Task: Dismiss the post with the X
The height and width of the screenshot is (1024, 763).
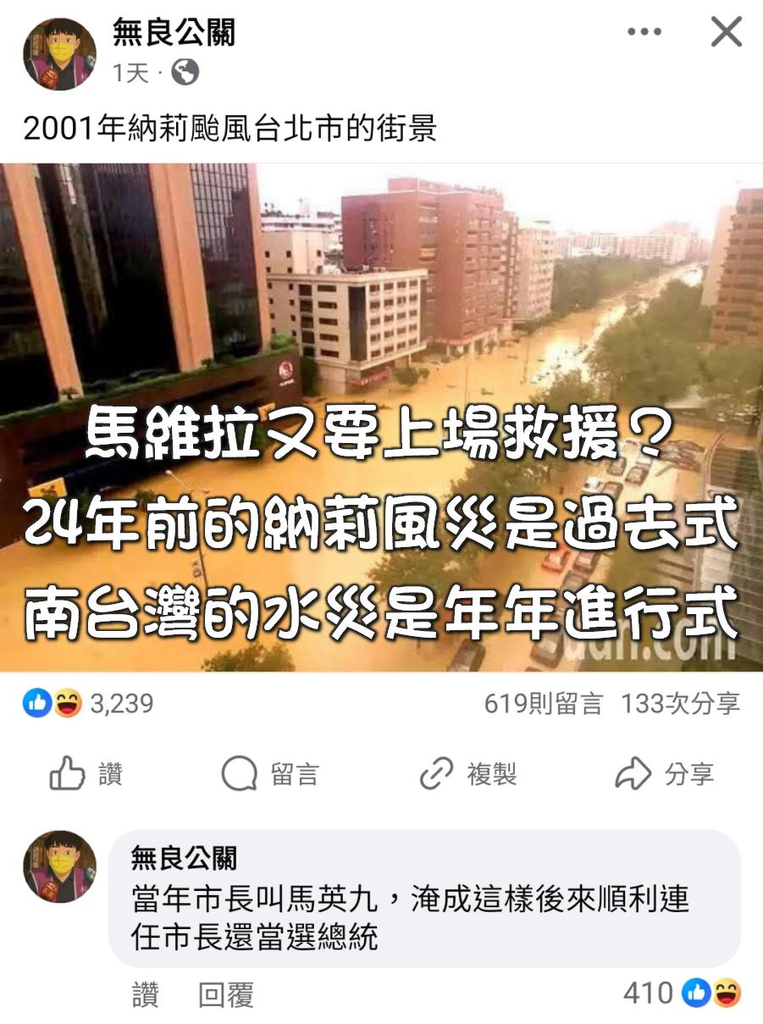Action: click(x=726, y=33)
